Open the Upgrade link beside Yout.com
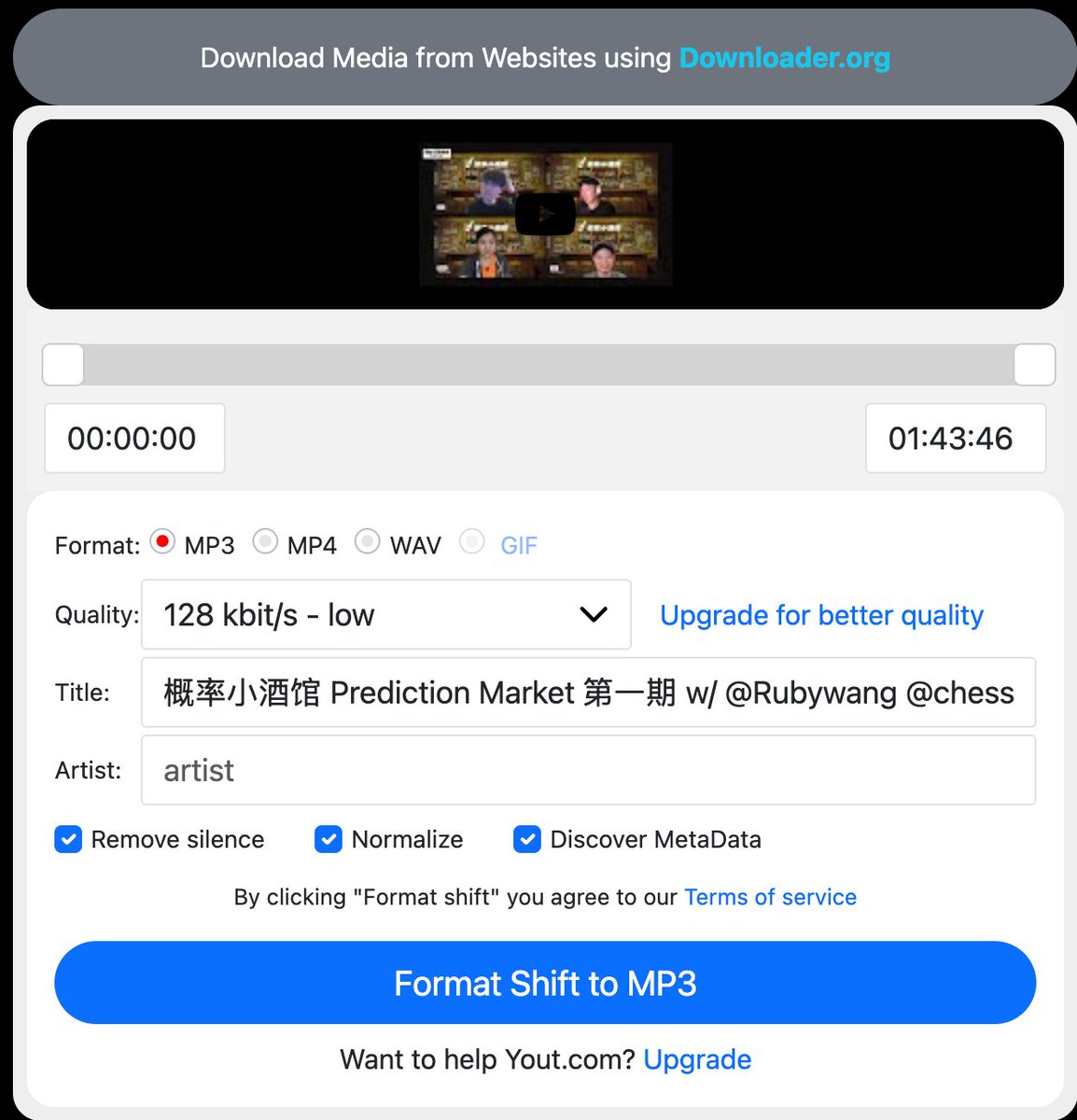 697,1059
